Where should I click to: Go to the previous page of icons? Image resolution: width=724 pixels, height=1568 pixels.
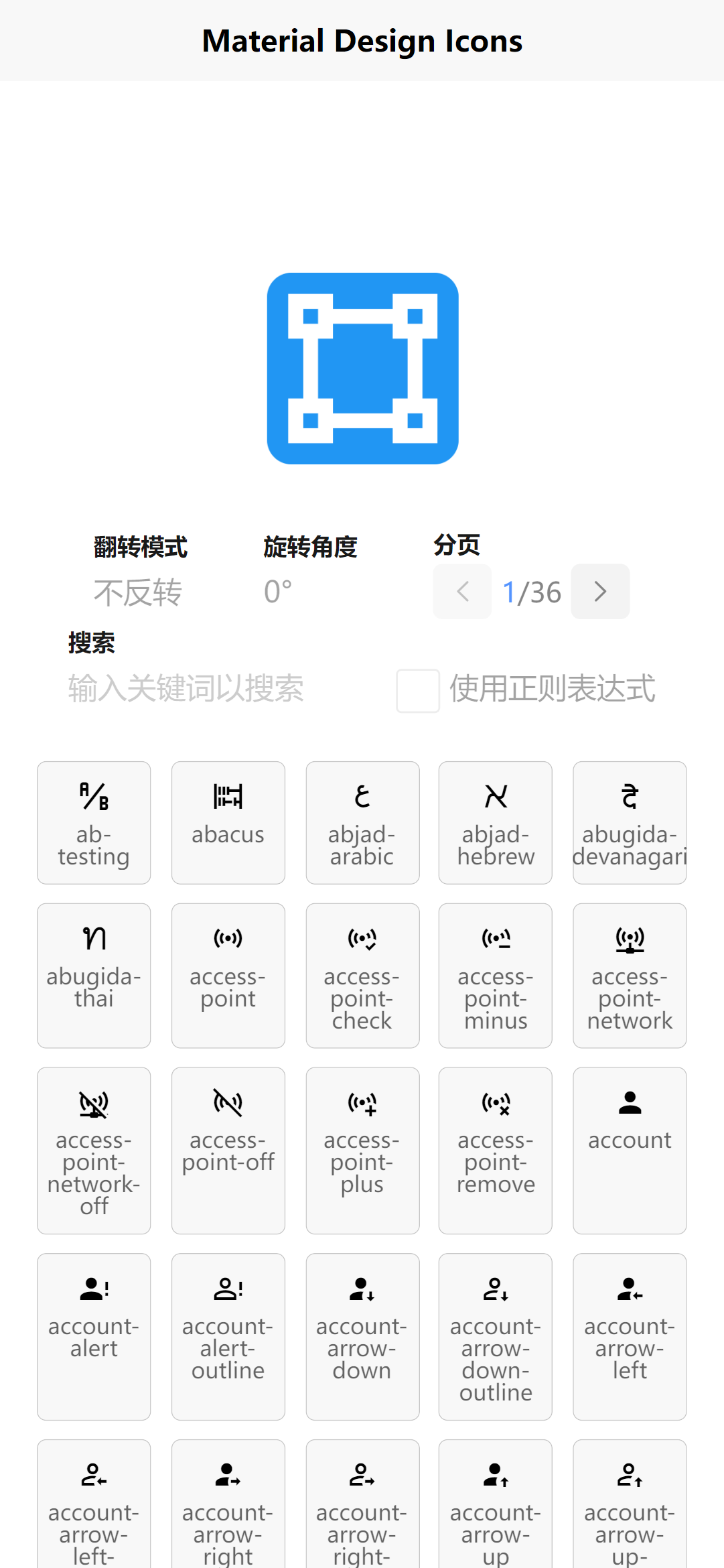tap(462, 592)
